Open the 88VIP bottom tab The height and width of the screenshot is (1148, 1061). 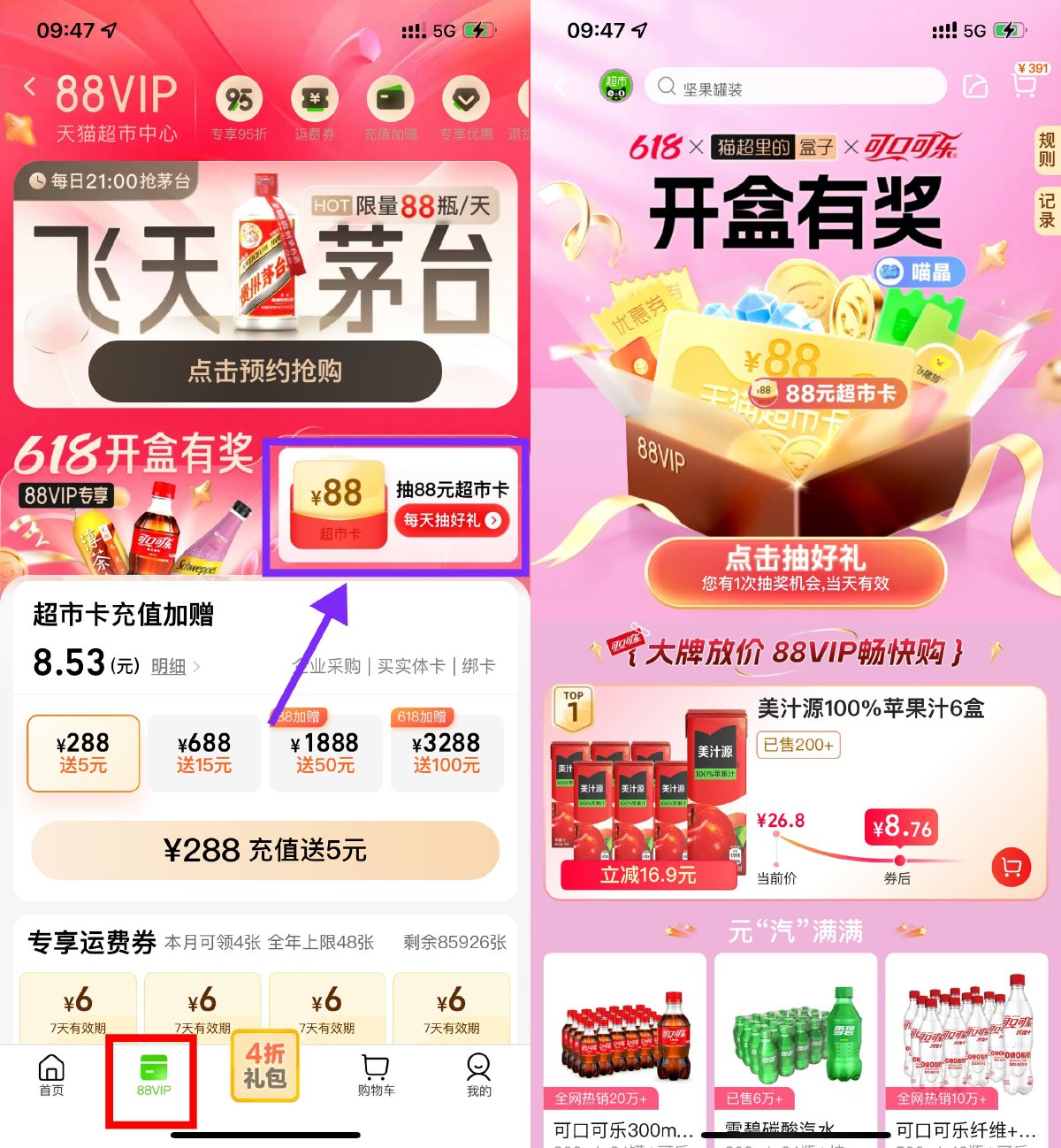tap(153, 1075)
